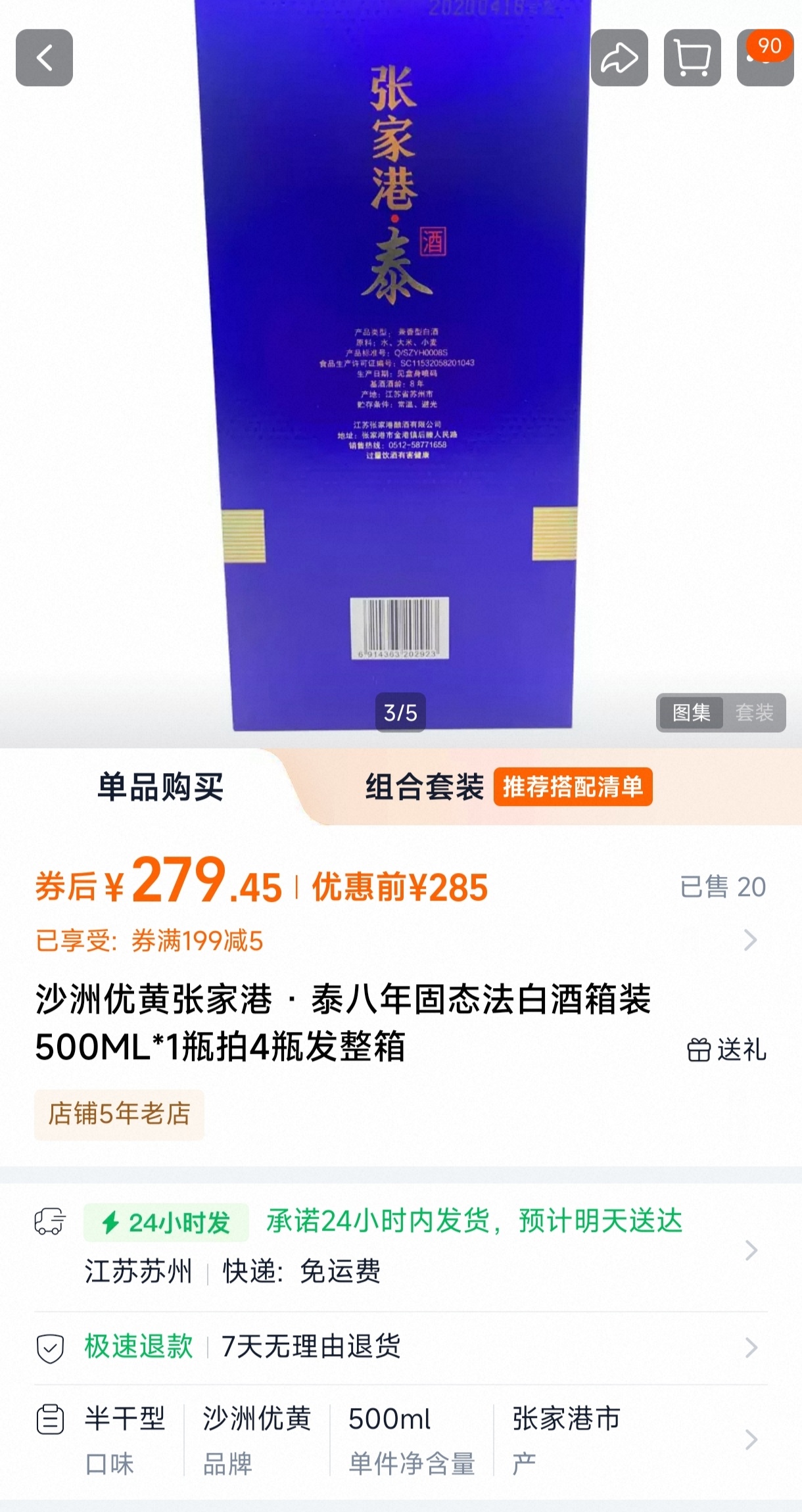Image resolution: width=802 pixels, height=1512 pixels.
Task: Share this product
Action: click(x=619, y=58)
